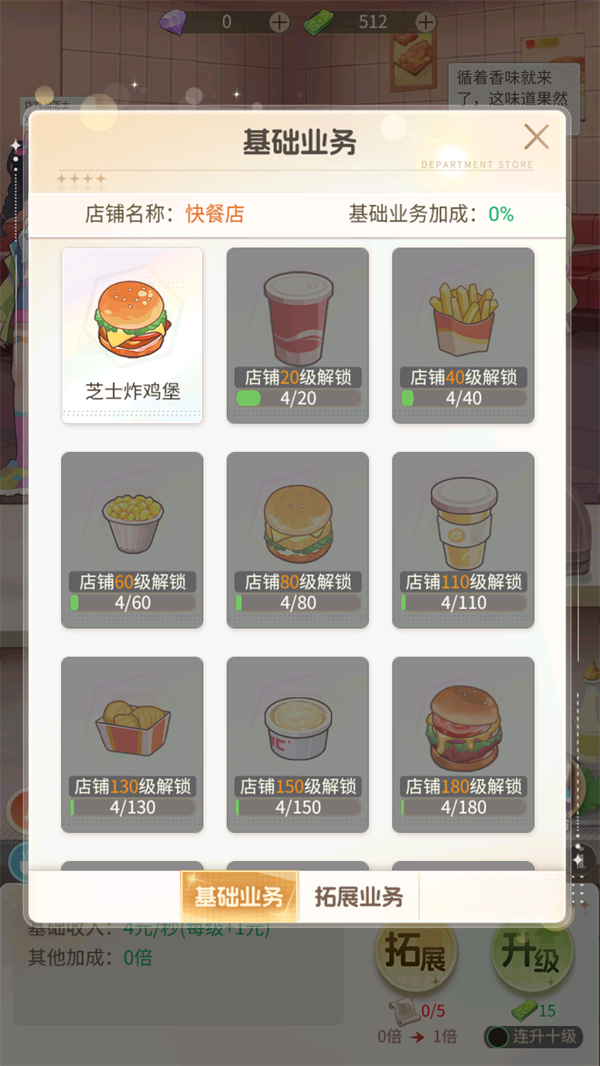View the locked burger card (店铺80级解锁)
Screen dimensions: 600x1066
[298, 540]
